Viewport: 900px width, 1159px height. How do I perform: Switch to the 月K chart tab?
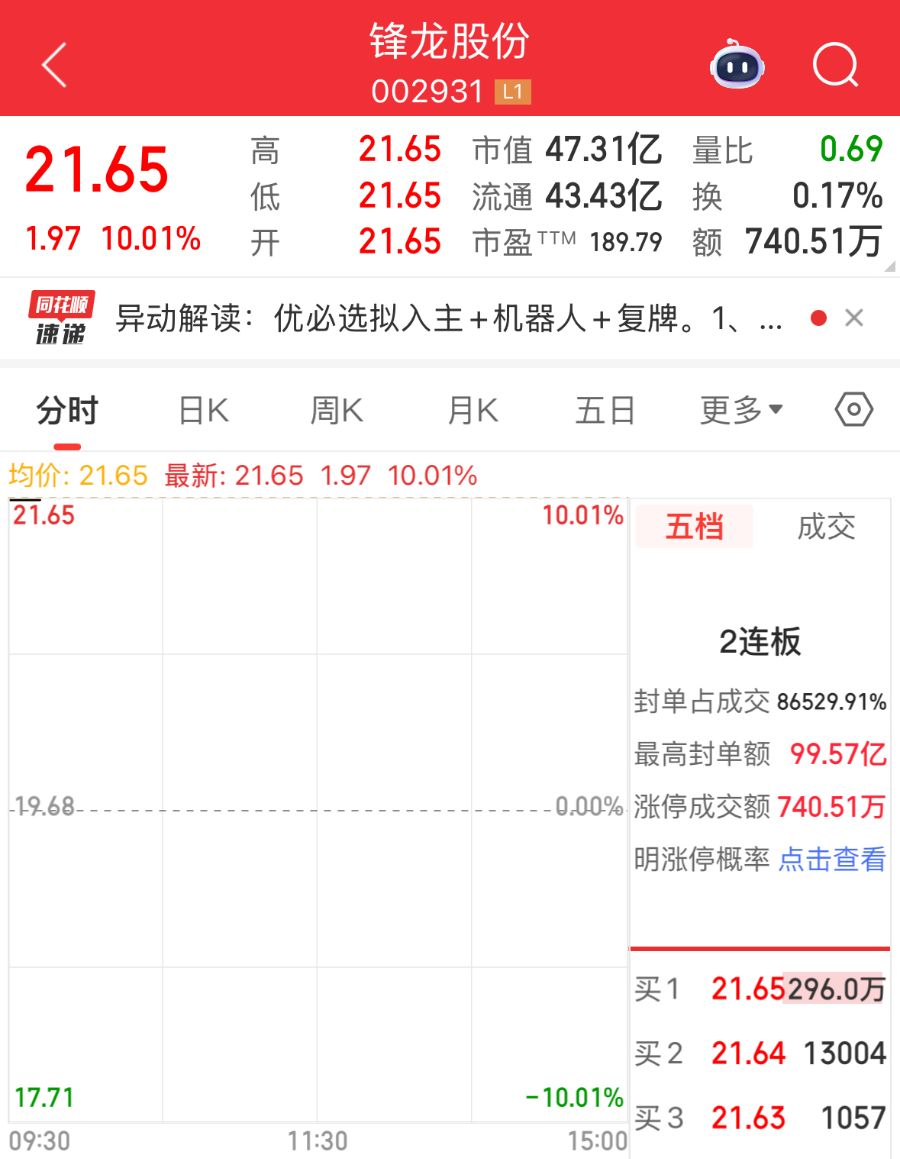click(472, 411)
